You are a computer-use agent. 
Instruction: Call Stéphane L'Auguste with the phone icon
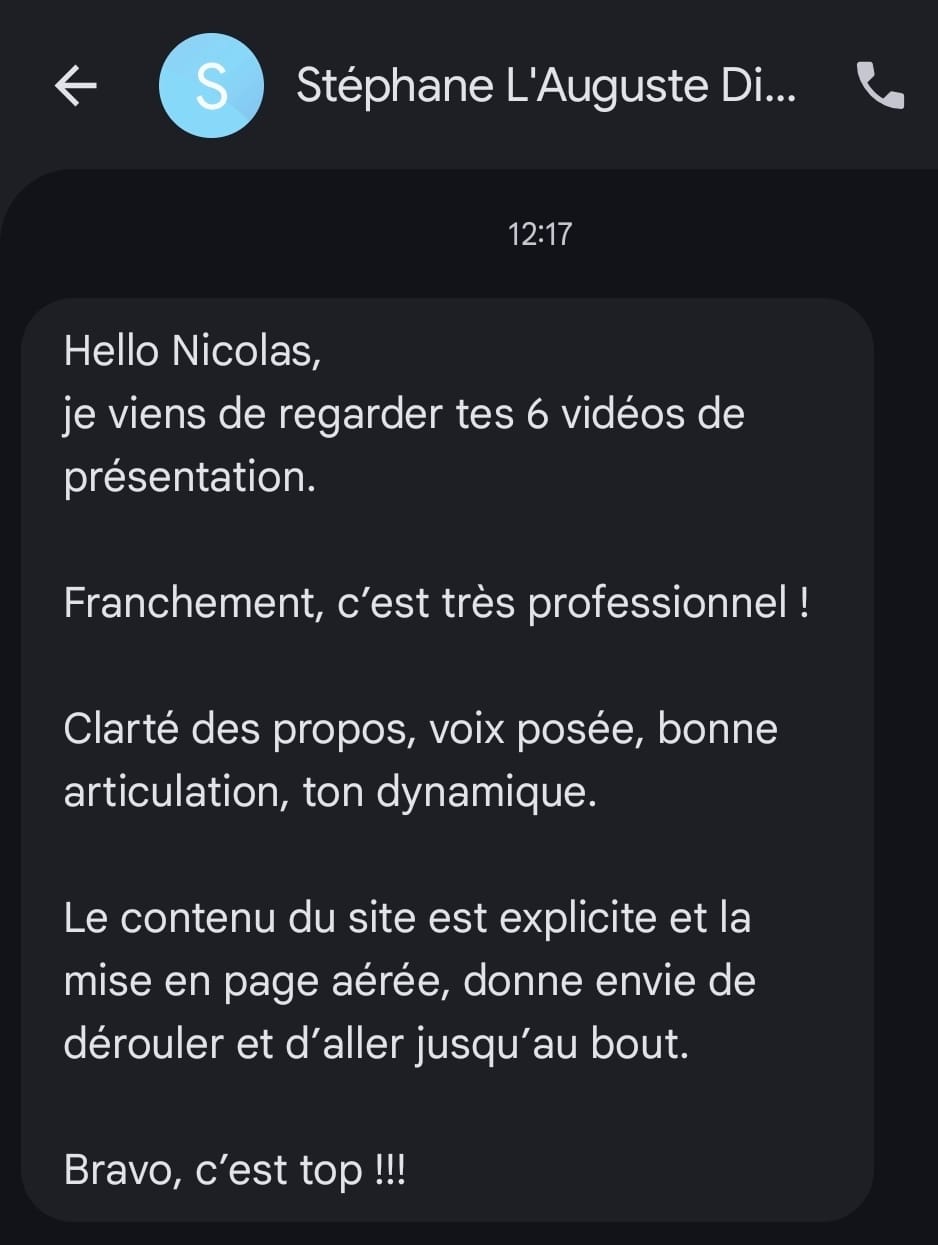(x=881, y=87)
